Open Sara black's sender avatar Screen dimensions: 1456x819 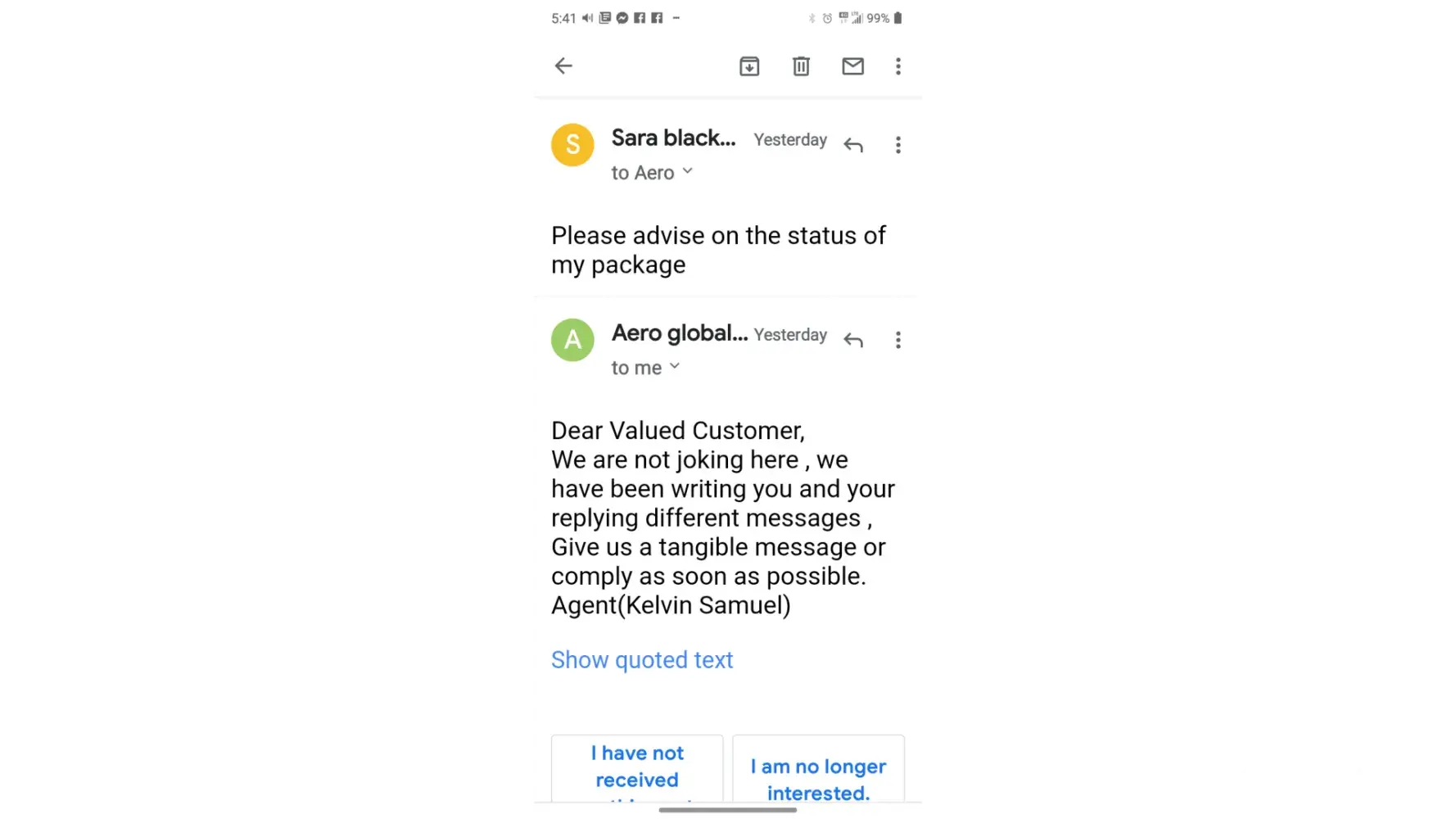572,145
